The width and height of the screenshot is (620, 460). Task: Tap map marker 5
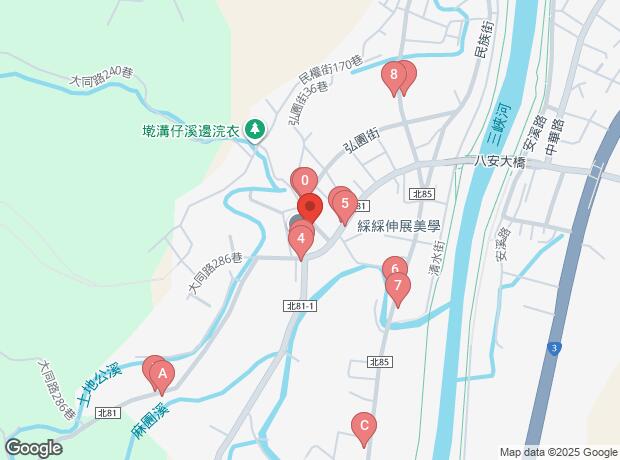click(345, 204)
